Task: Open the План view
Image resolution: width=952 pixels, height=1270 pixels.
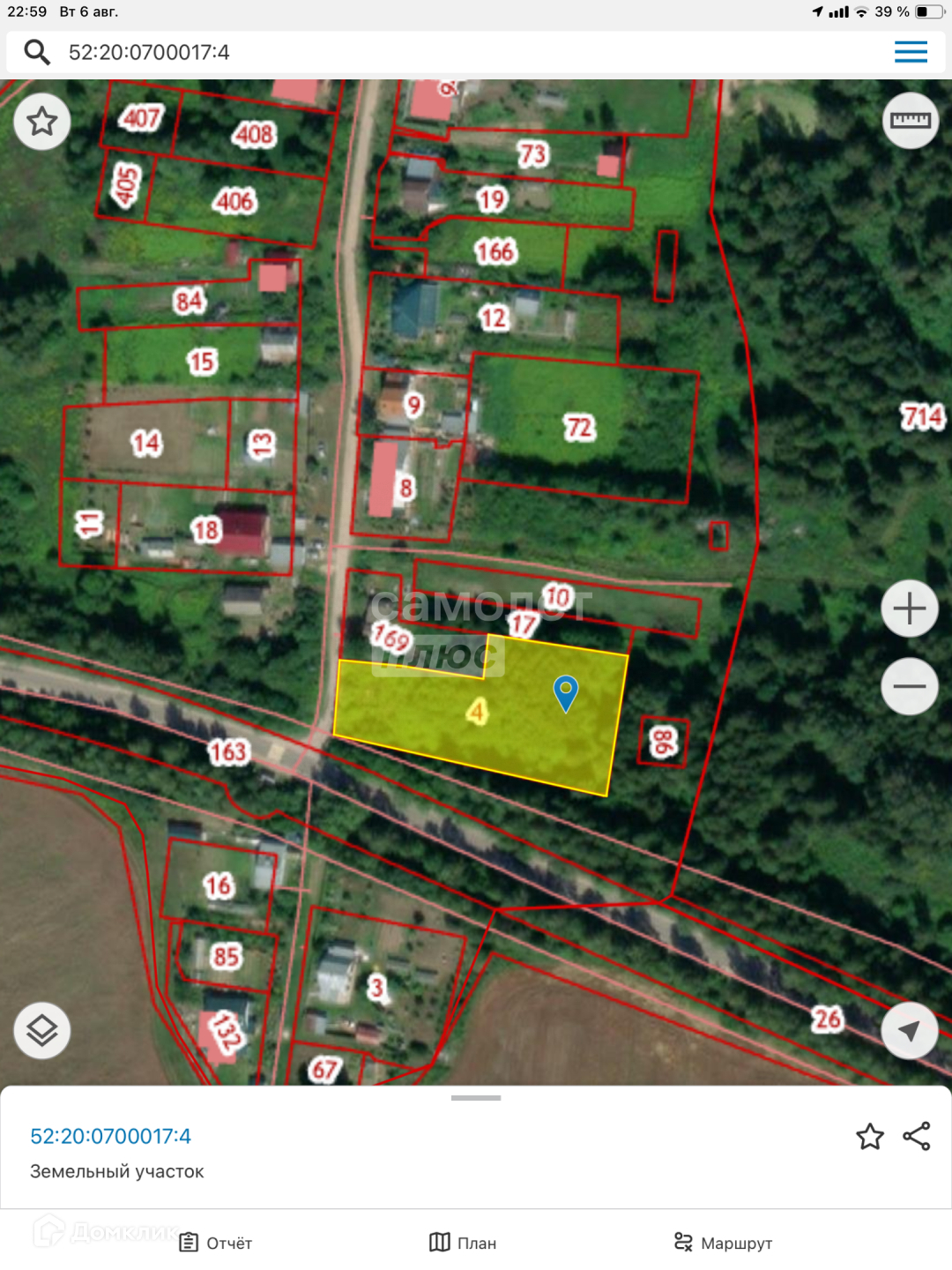Action: [463, 1243]
